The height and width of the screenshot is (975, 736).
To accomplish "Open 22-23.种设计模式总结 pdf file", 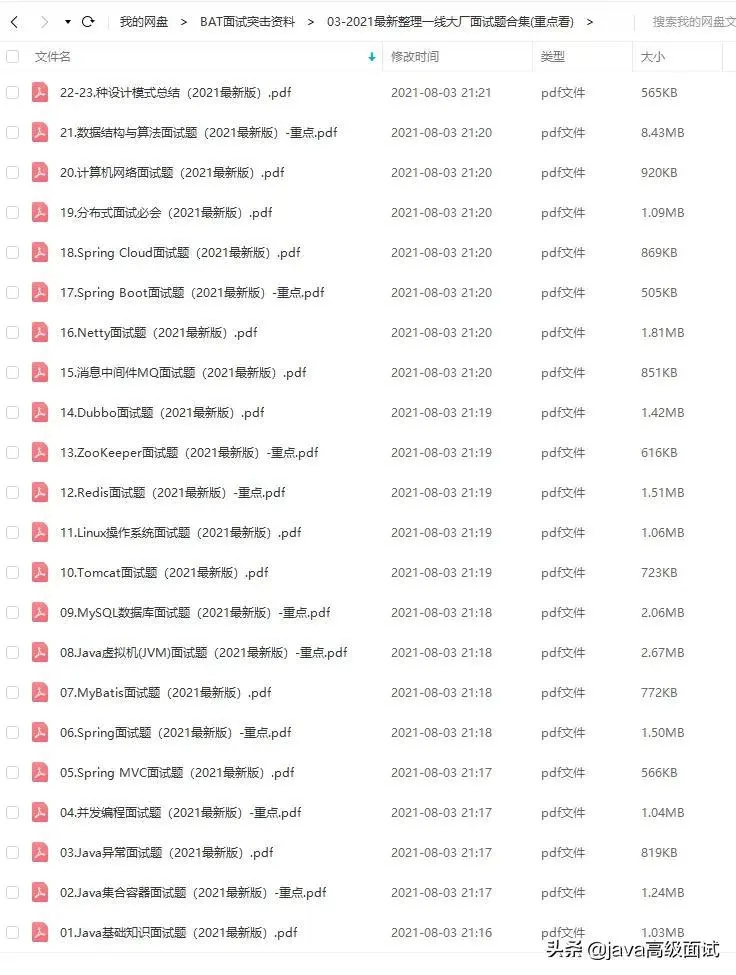I will coord(175,93).
